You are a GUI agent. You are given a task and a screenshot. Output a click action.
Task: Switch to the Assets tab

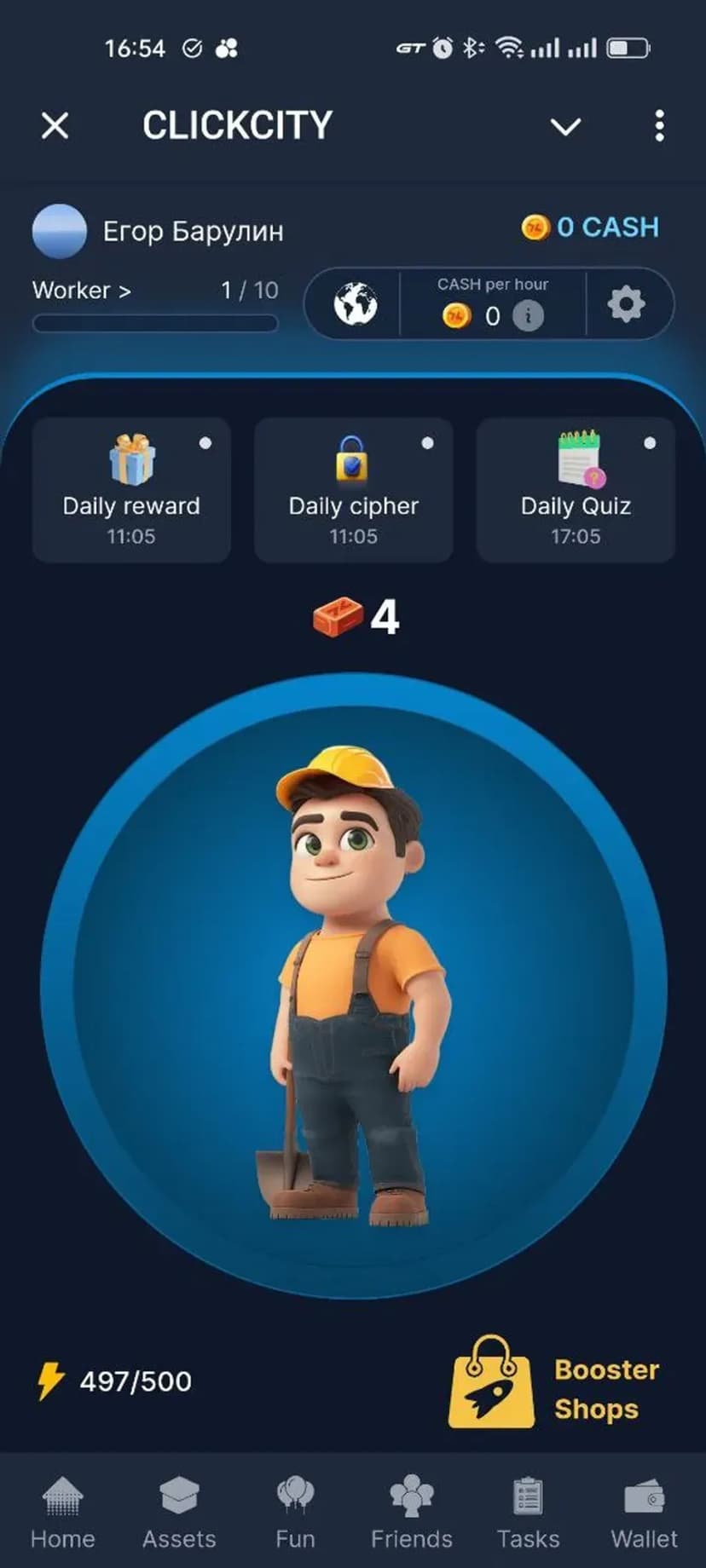(x=179, y=1512)
